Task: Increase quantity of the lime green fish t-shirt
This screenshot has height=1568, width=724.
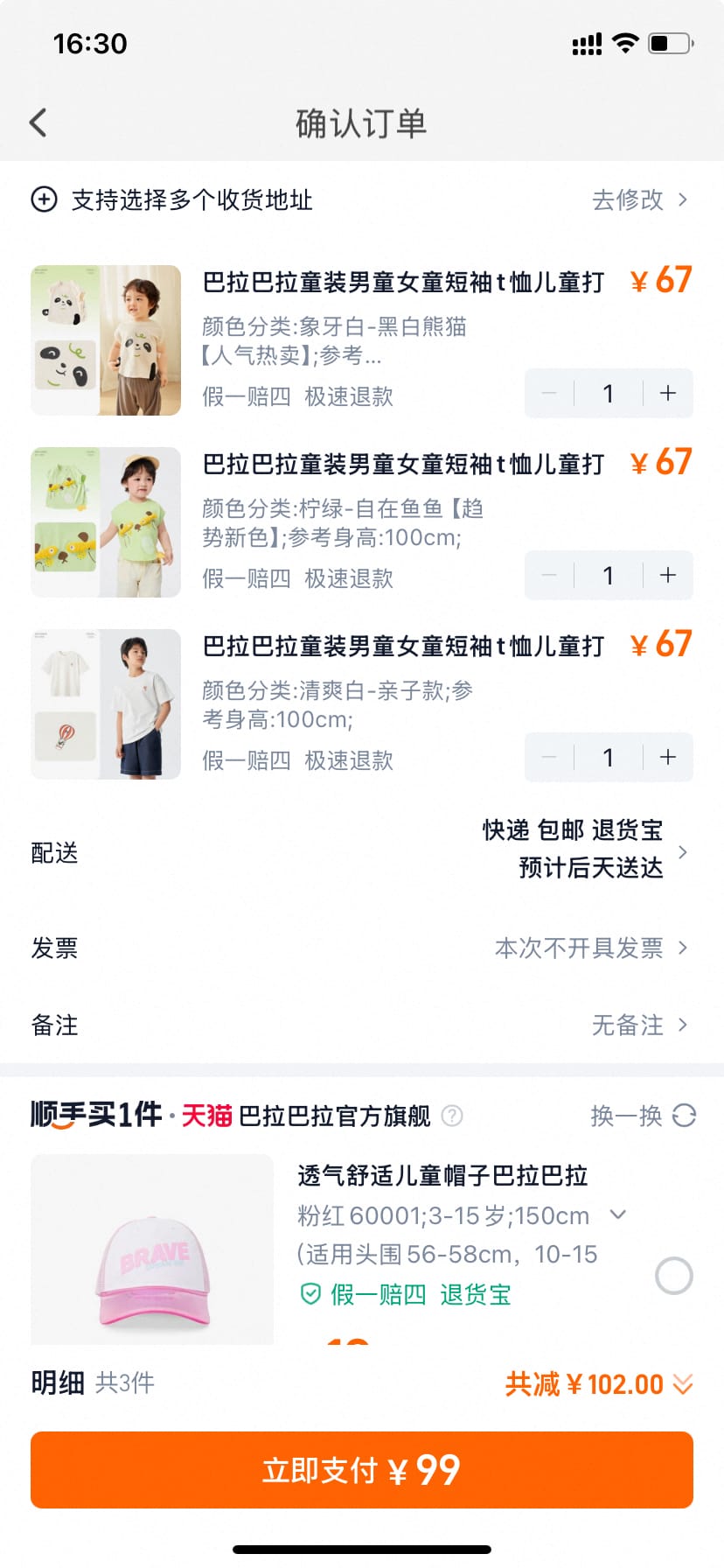Action: coord(668,576)
